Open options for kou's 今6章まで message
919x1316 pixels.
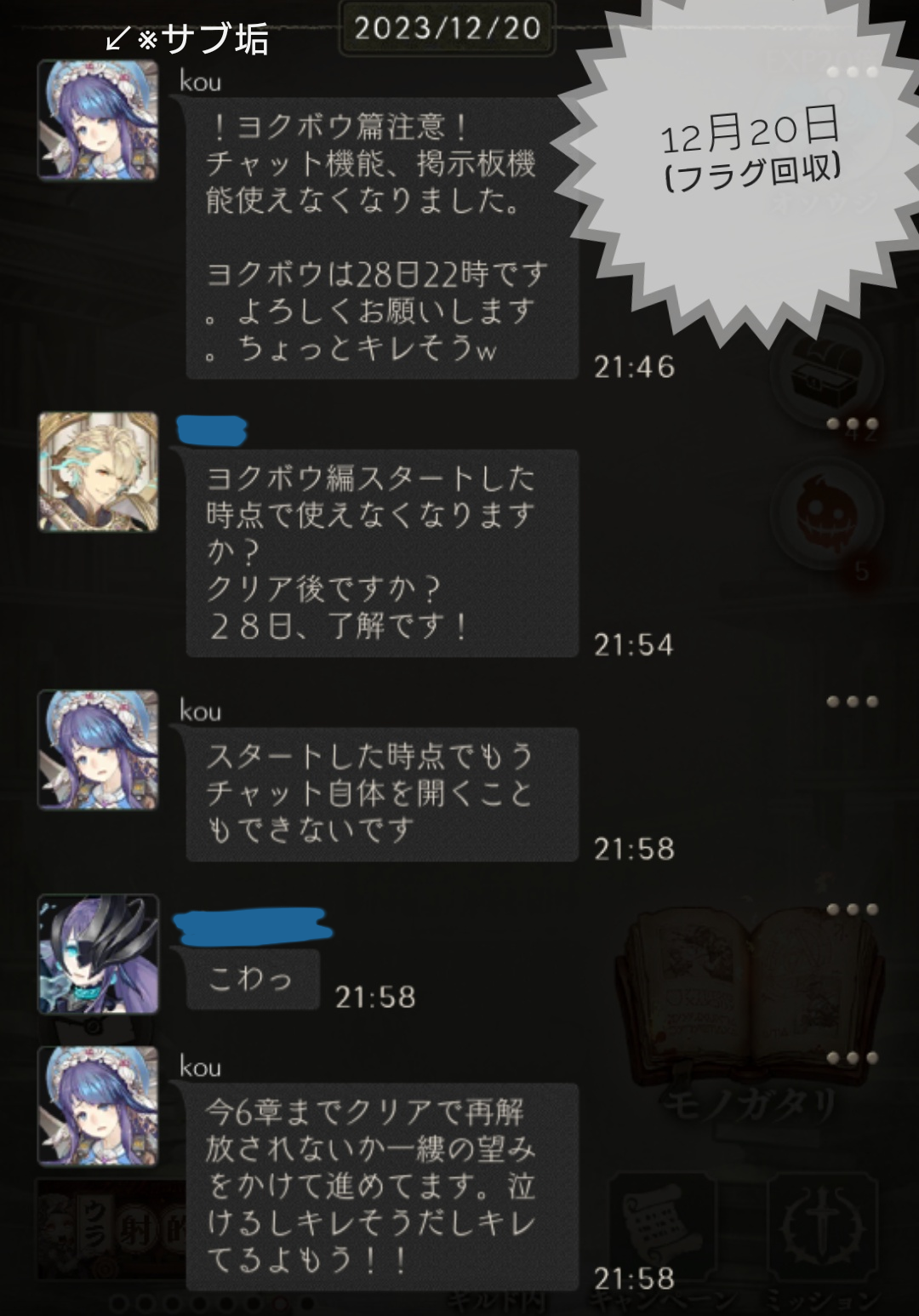(852, 1058)
